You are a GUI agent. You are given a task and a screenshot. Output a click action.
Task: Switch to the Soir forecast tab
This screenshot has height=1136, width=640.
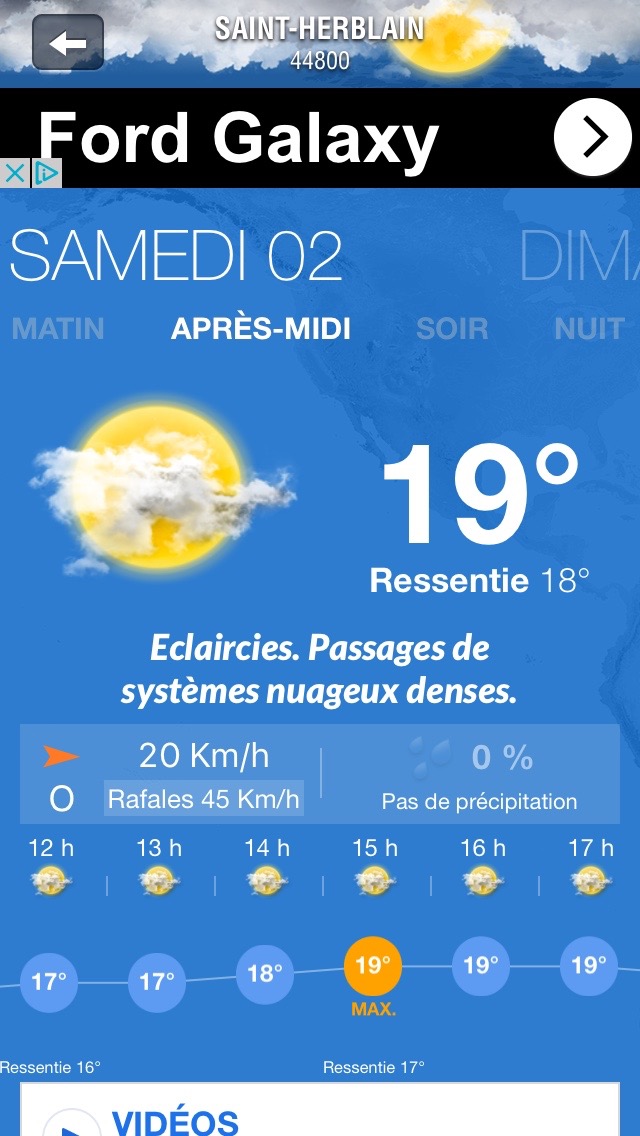click(x=452, y=328)
